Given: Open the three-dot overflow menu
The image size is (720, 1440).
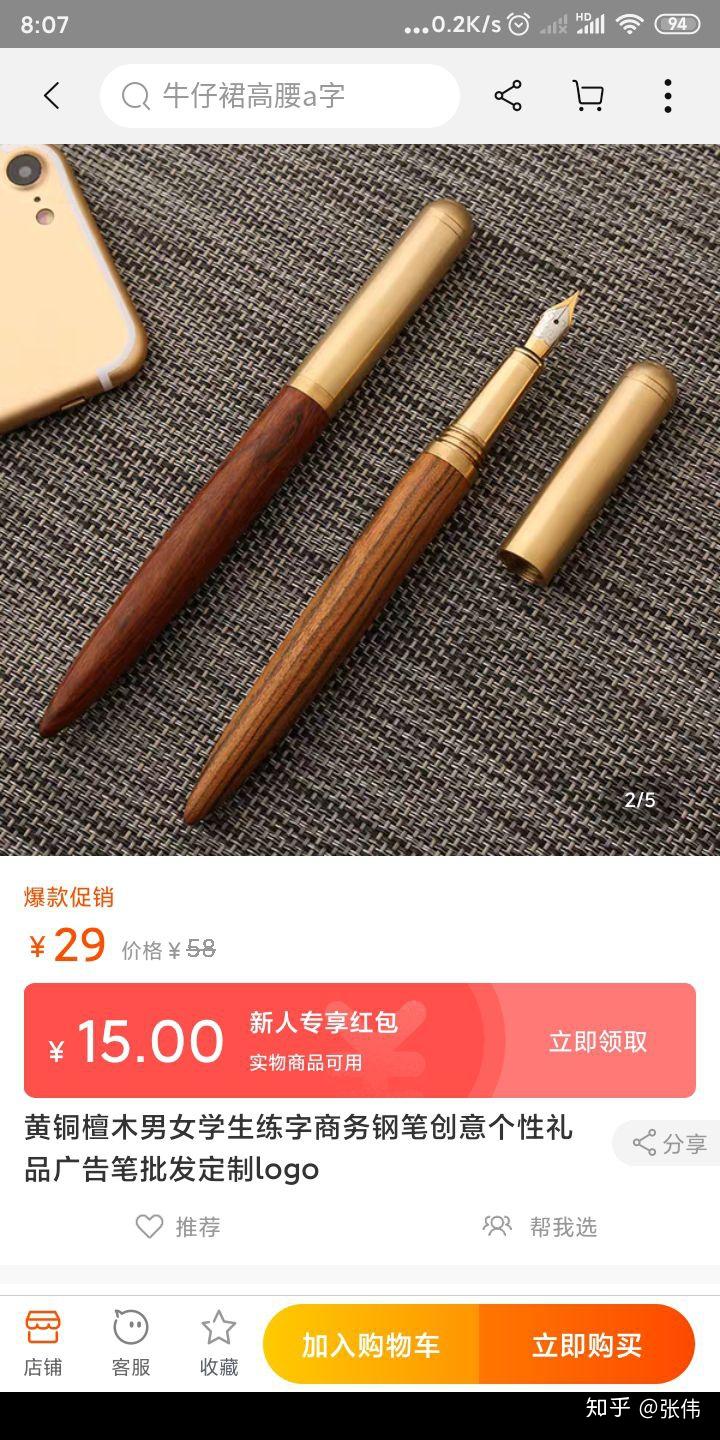Looking at the screenshot, I should [x=667, y=96].
